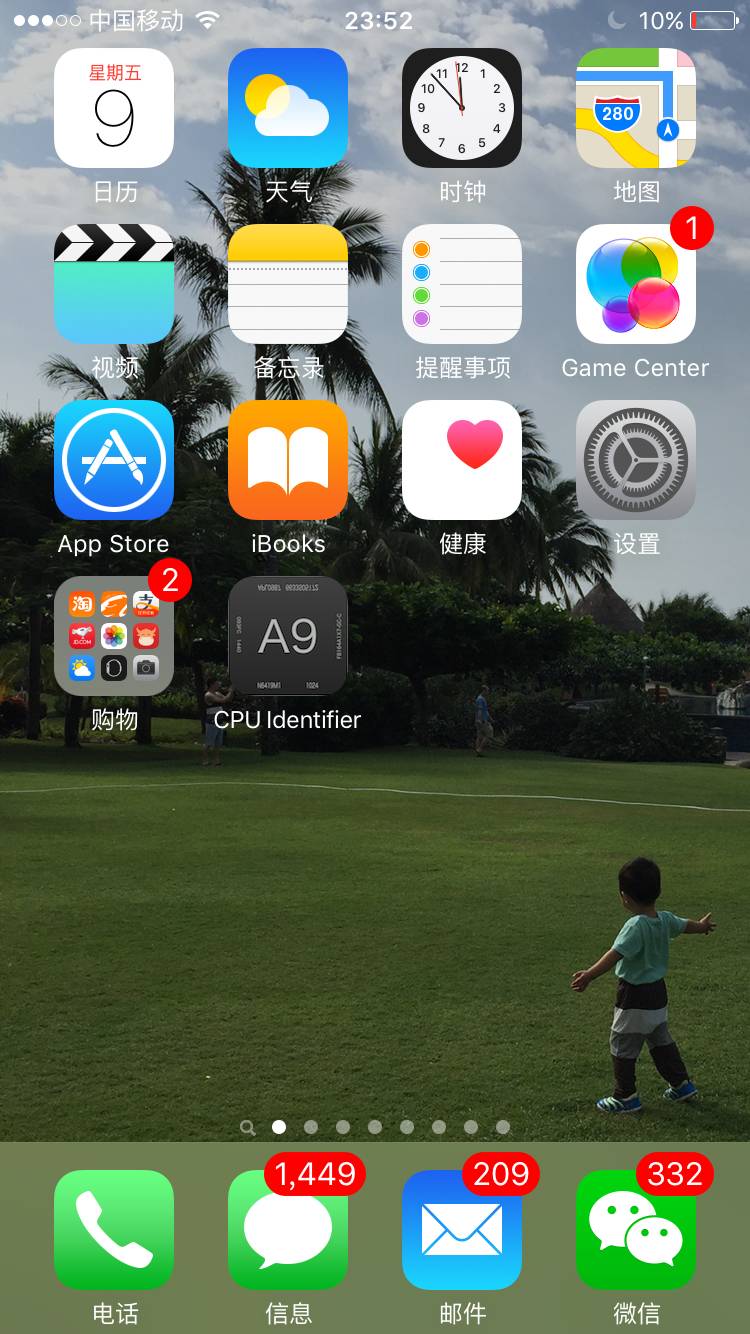Open 设置 settings
The image size is (750, 1334).
point(636,460)
